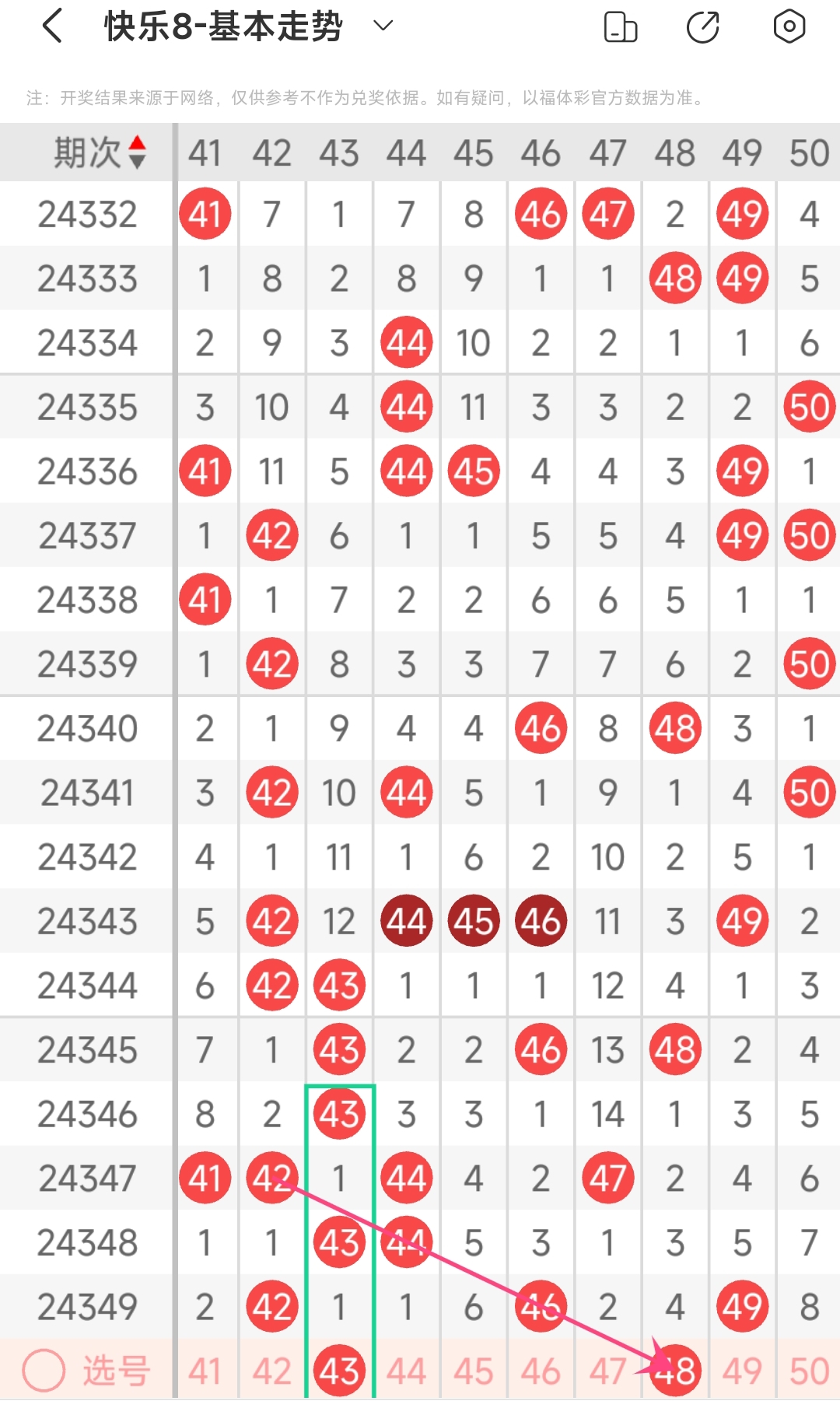840x1401 pixels.
Task: Expand the 快乐8-基本走势 chart type dropdown
Action: [x=383, y=26]
